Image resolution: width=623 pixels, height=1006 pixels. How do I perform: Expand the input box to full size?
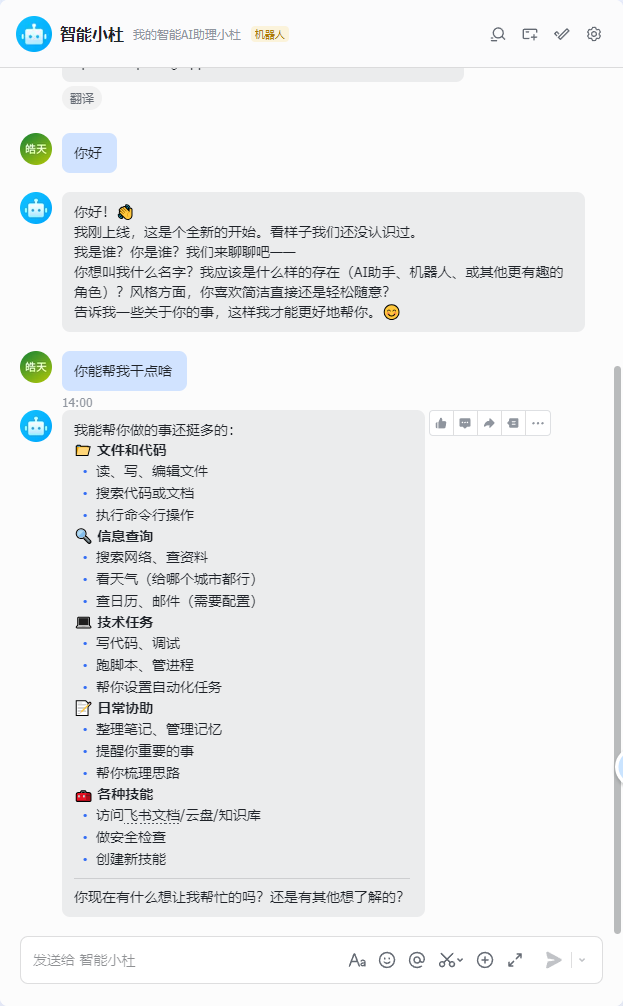pos(515,960)
